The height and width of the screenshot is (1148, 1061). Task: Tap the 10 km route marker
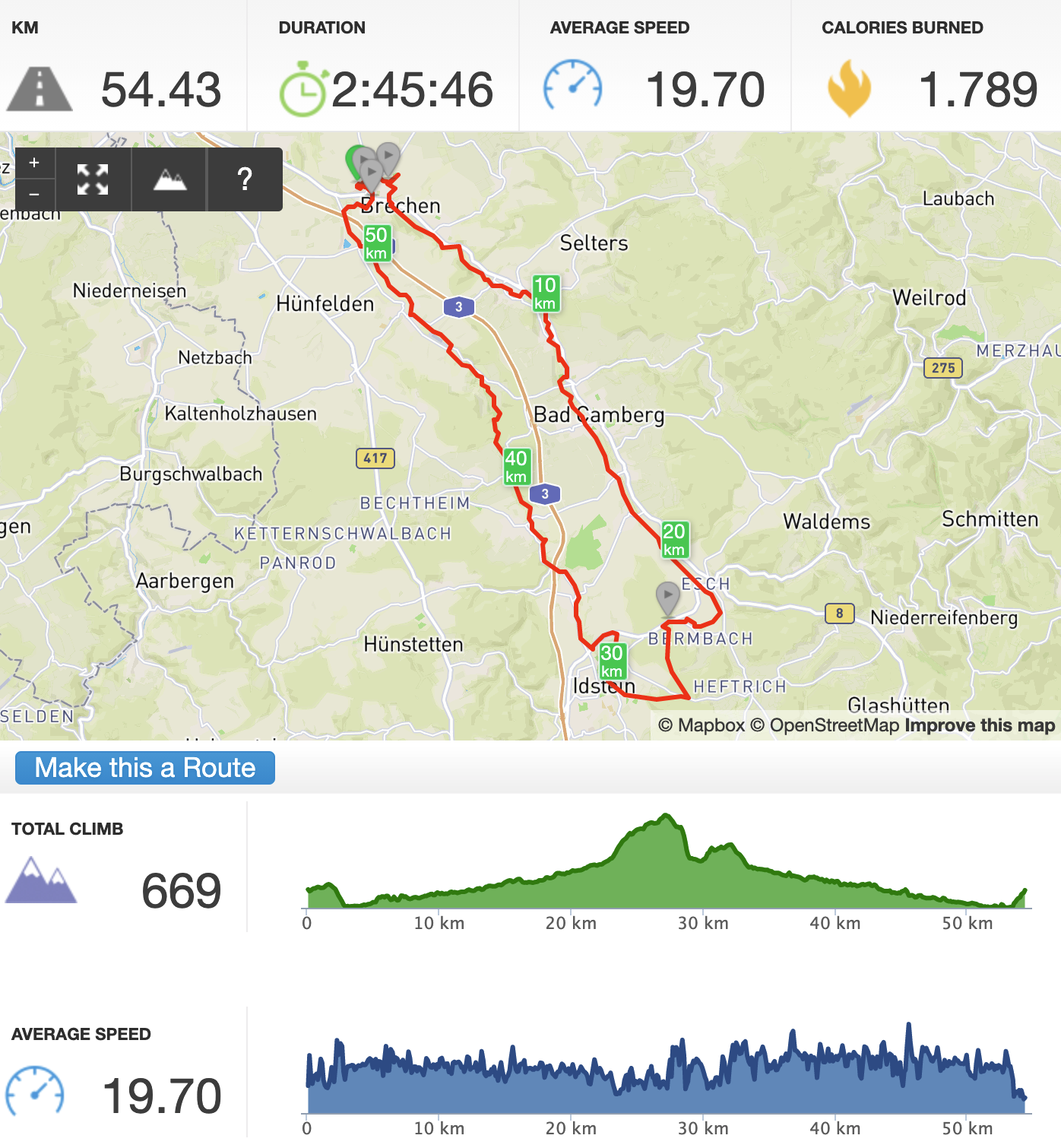coord(545,293)
